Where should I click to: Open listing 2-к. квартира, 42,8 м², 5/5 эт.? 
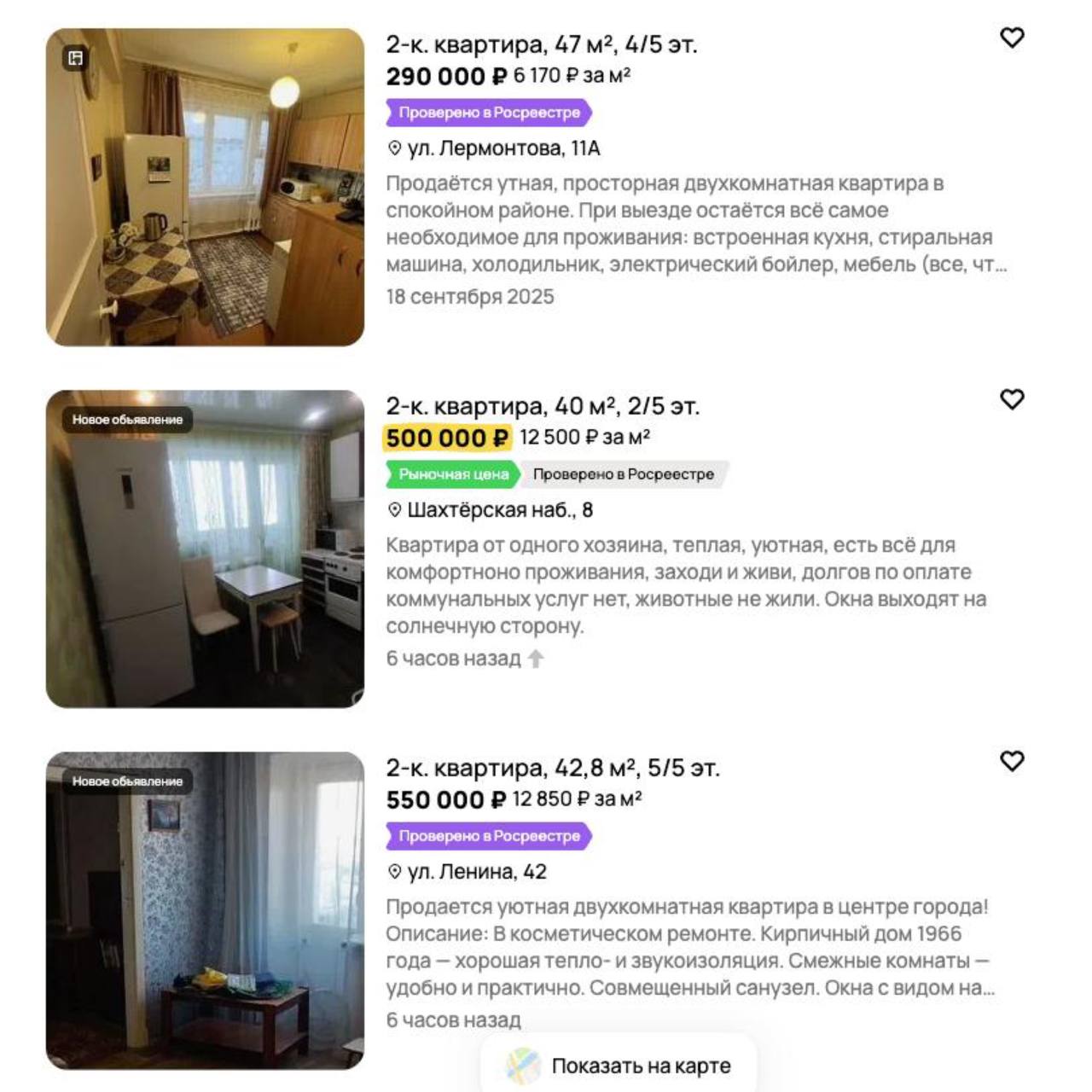(x=552, y=768)
